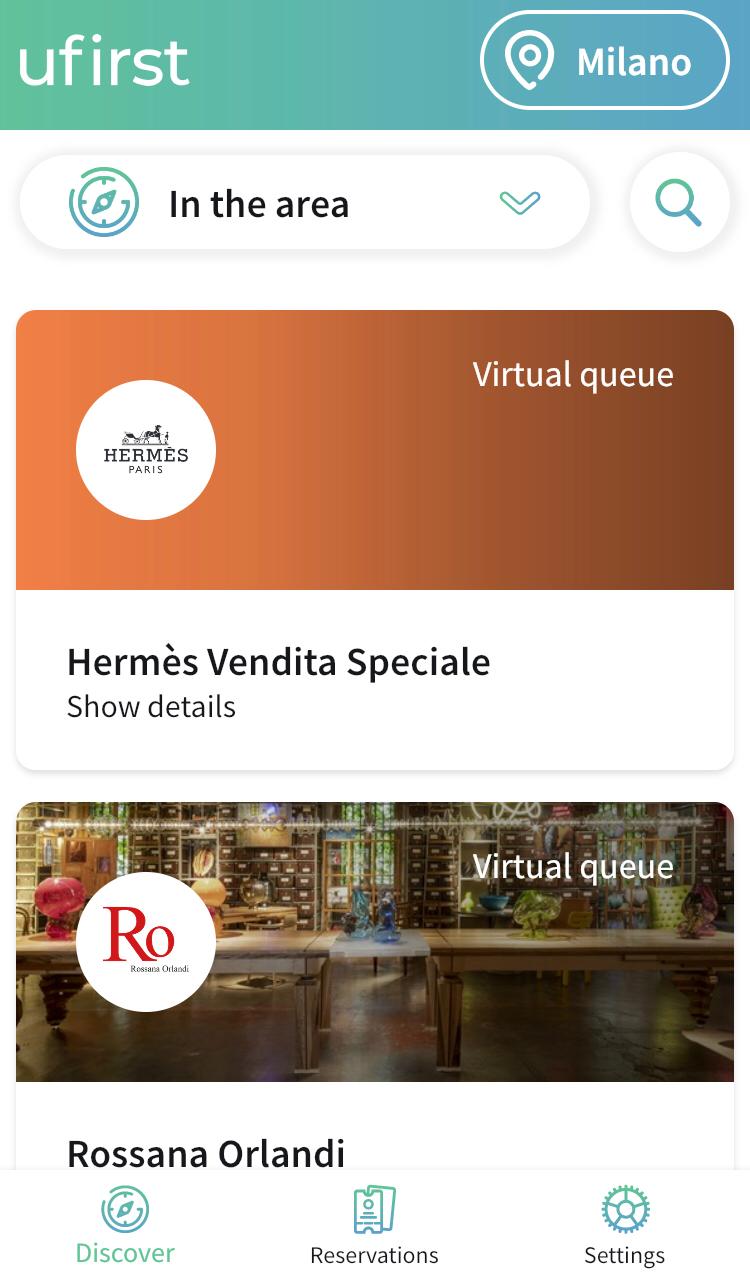Open the Settings tab
The height and width of the screenshot is (1284, 750).
(625, 1226)
